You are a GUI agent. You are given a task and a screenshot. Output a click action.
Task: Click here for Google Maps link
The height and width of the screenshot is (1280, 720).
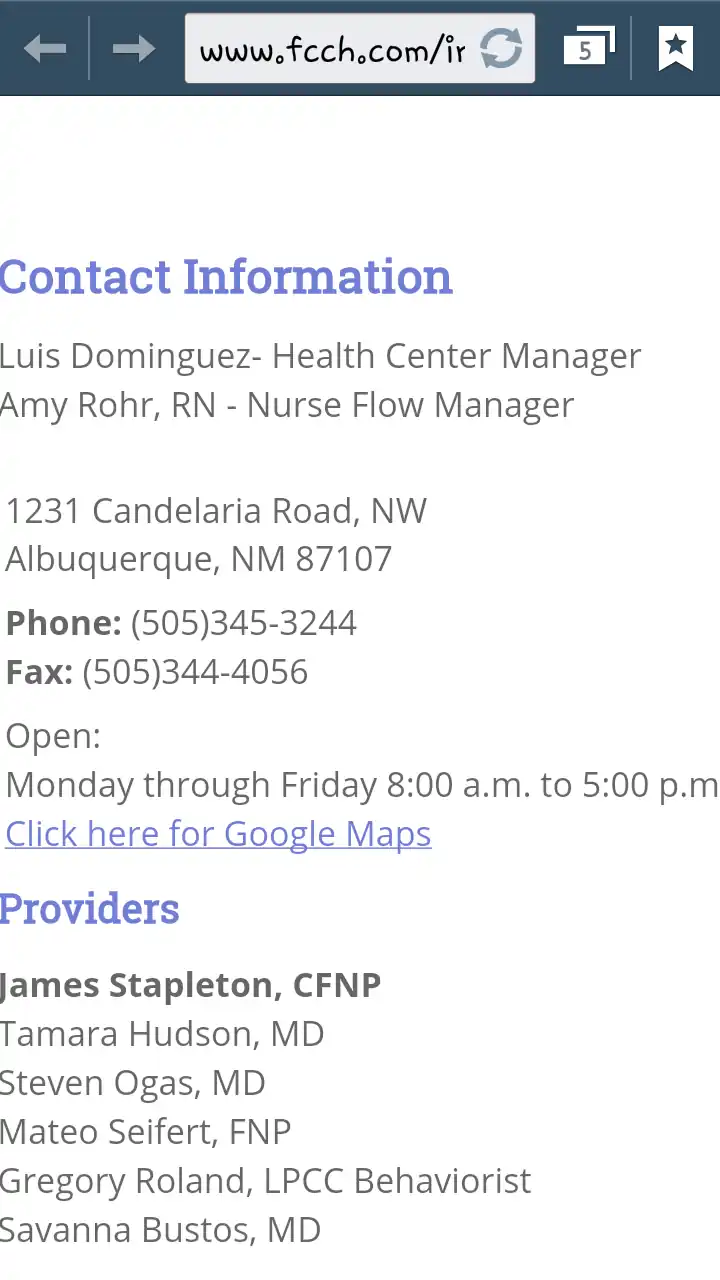pyautogui.click(x=218, y=834)
